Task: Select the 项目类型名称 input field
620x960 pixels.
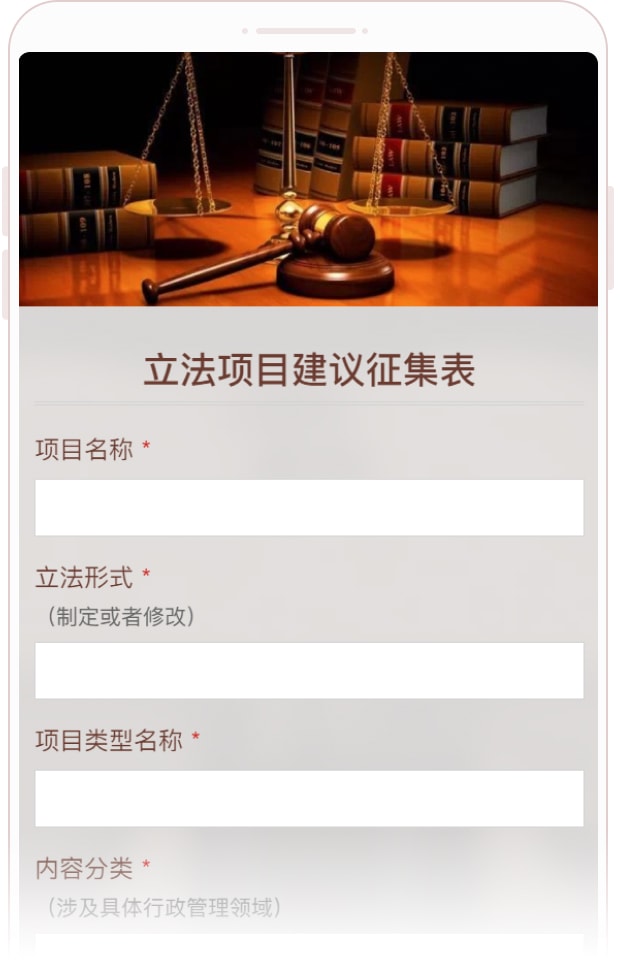Action: 309,798
